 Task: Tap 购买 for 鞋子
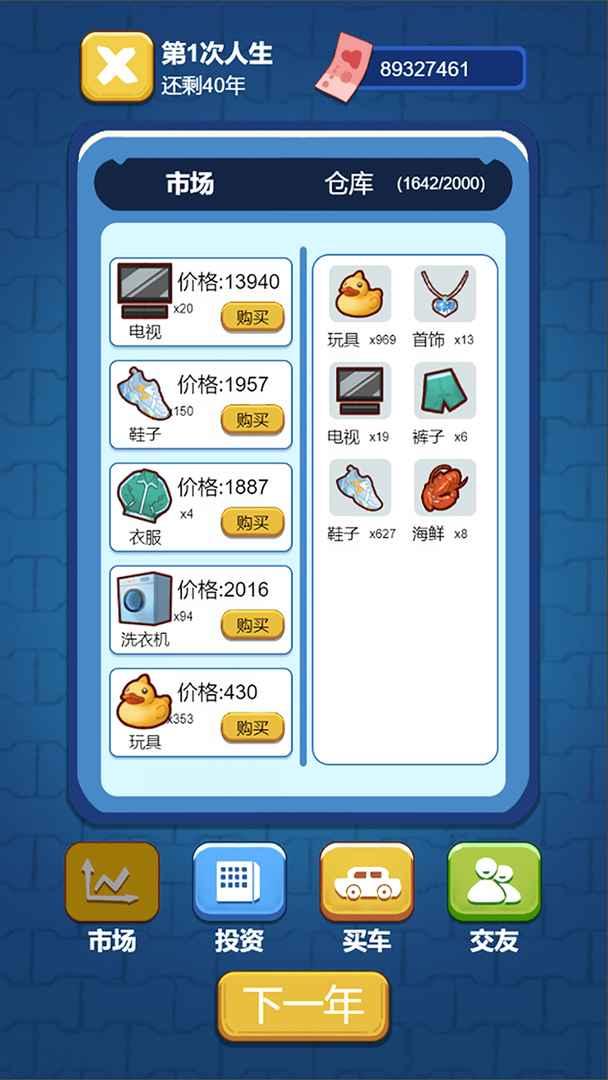tap(252, 420)
